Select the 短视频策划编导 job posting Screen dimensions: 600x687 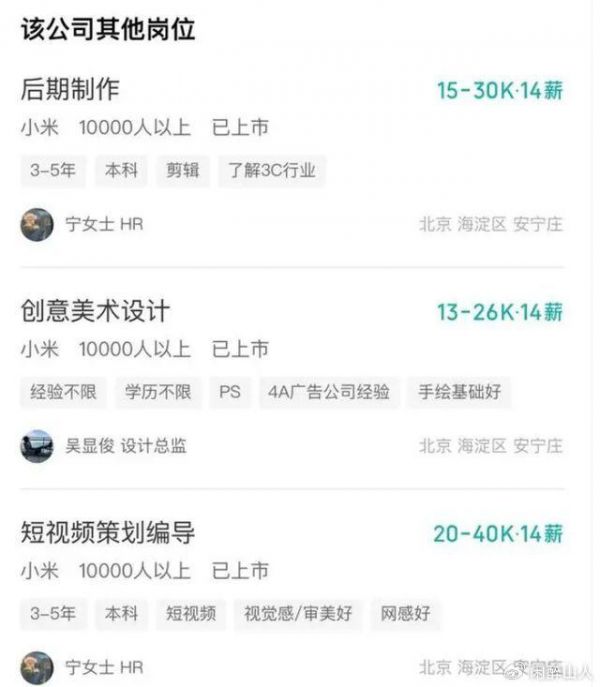(x=108, y=533)
